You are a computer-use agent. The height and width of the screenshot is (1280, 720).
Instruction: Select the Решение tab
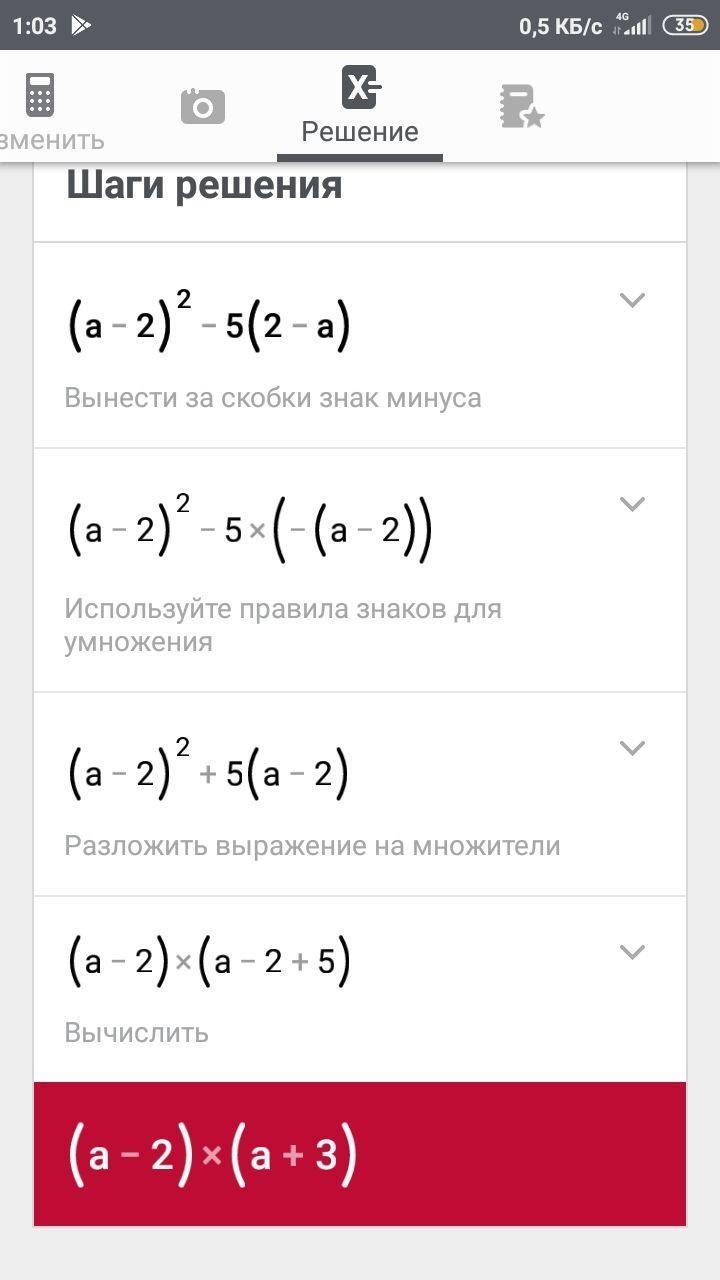point(360,108)
